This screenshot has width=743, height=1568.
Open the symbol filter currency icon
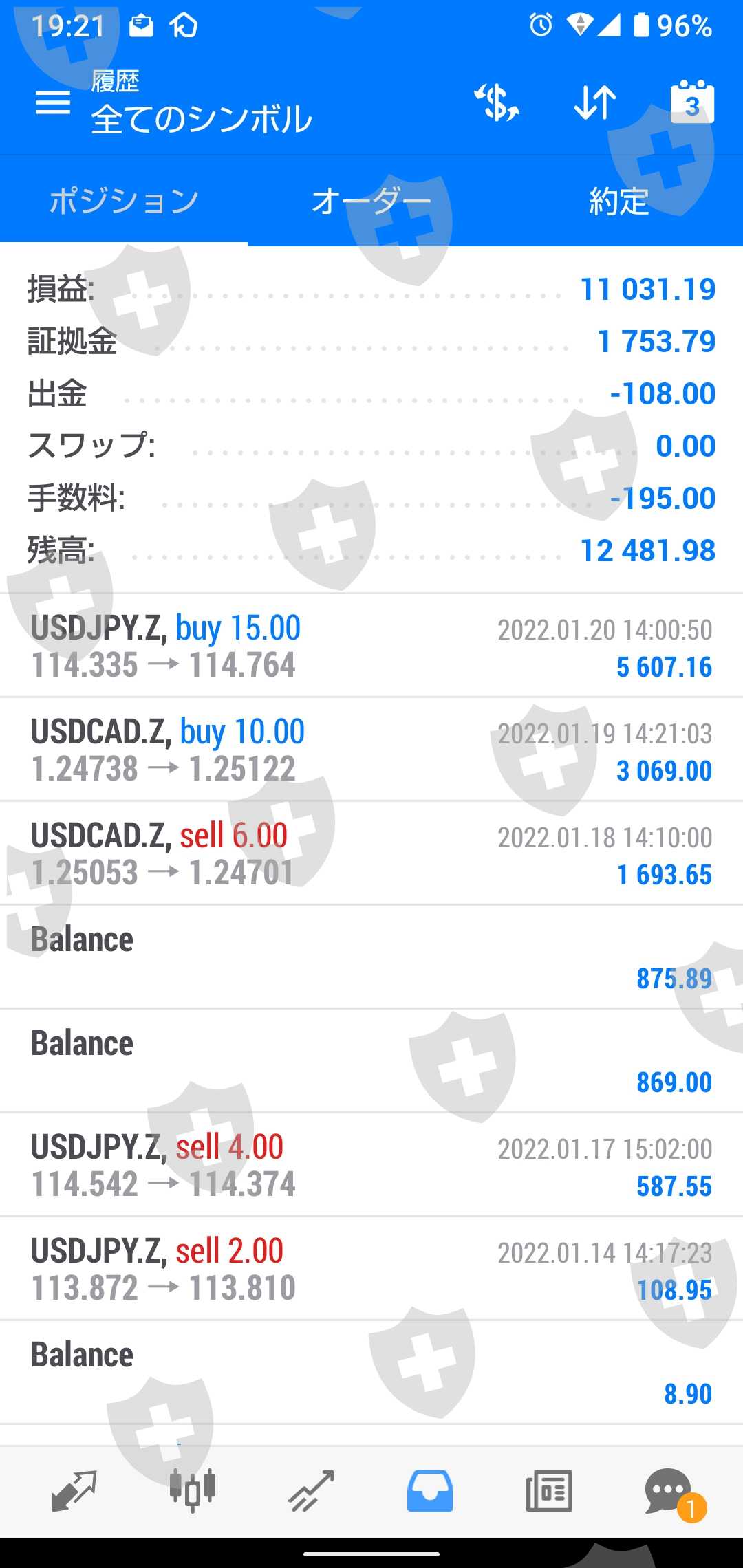[x=497, y=104]
